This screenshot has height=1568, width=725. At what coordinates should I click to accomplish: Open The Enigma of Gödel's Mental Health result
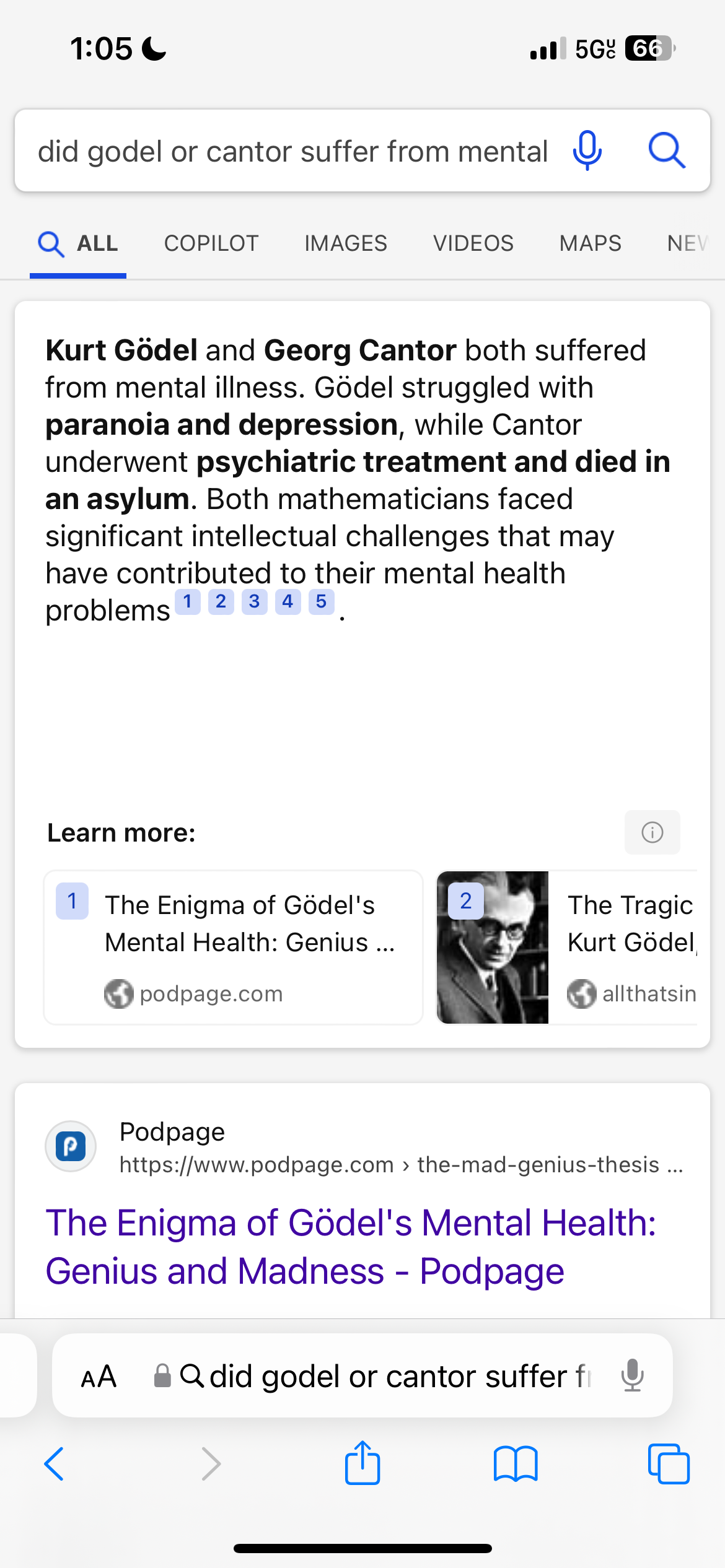point(351,1247)
